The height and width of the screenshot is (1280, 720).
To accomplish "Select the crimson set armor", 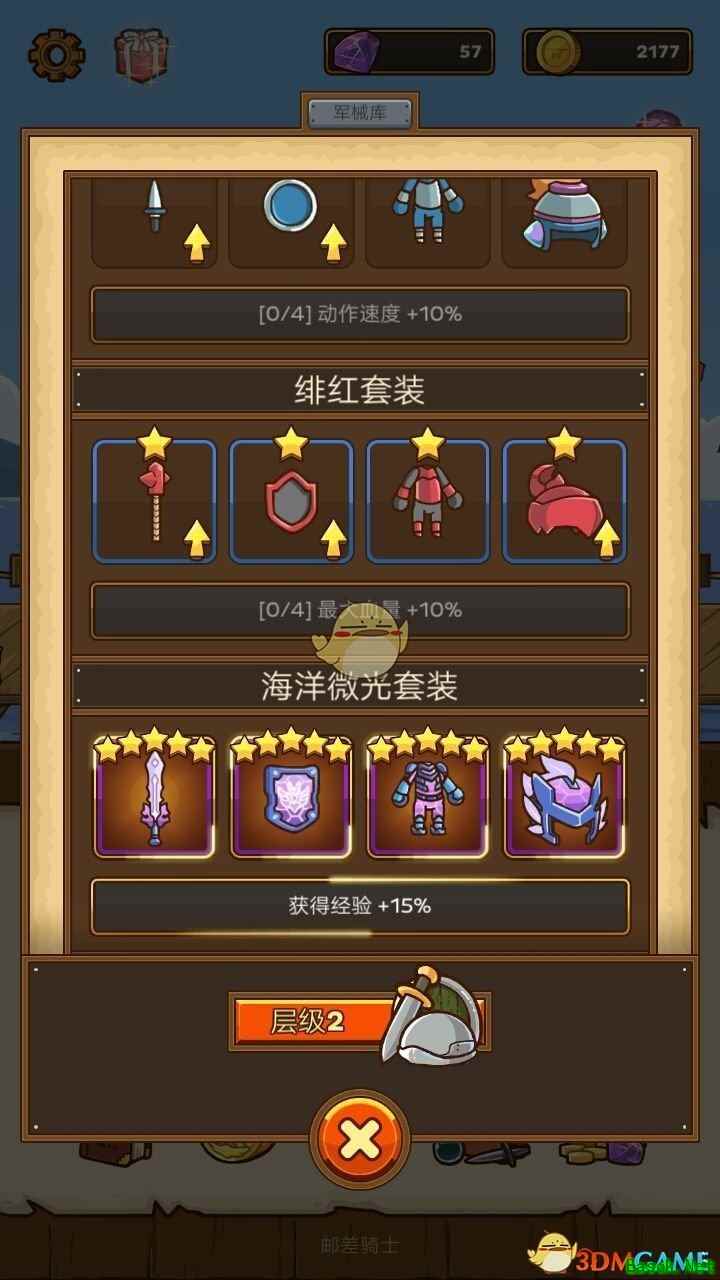I will tap(428, 502).
